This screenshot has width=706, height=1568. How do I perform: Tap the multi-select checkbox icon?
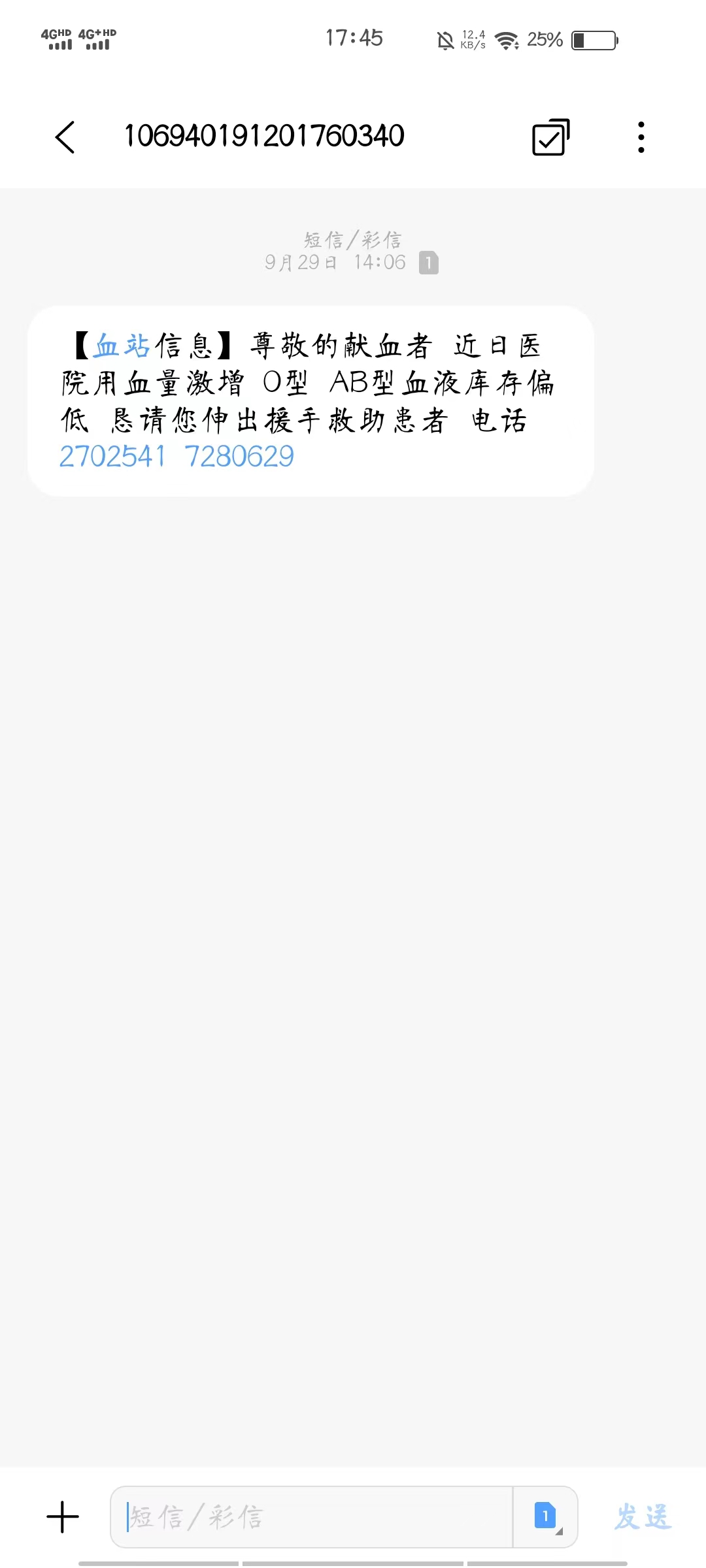pos(550,137)
